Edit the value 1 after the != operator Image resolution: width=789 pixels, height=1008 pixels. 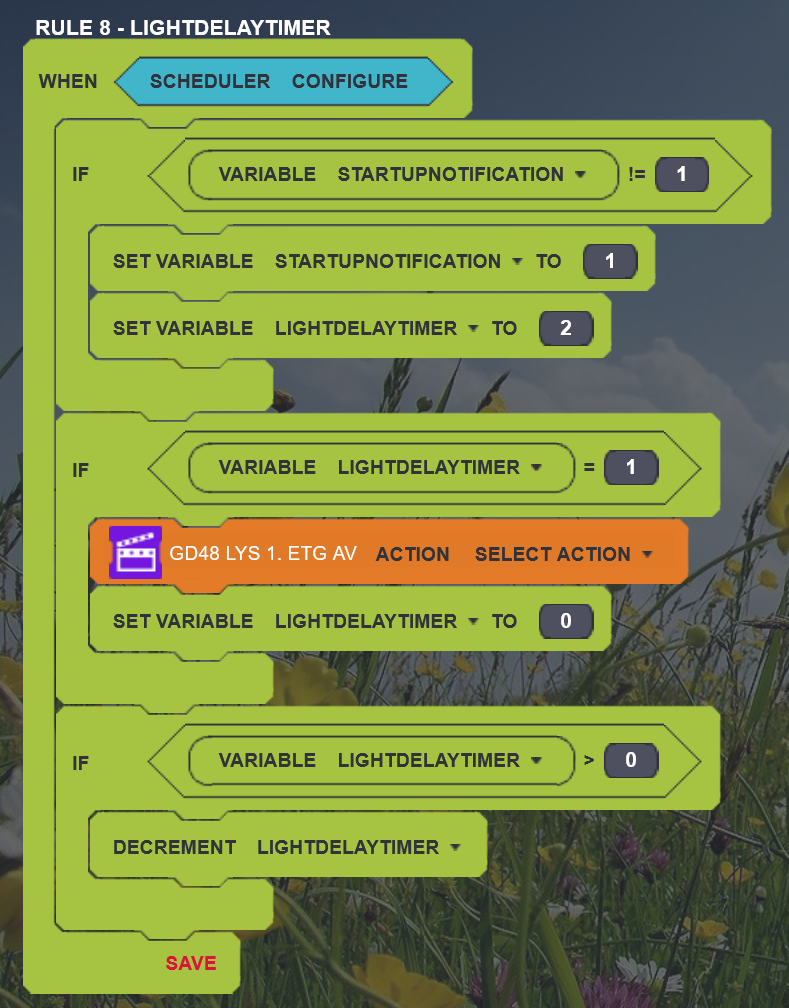click(x=681, y=175)
